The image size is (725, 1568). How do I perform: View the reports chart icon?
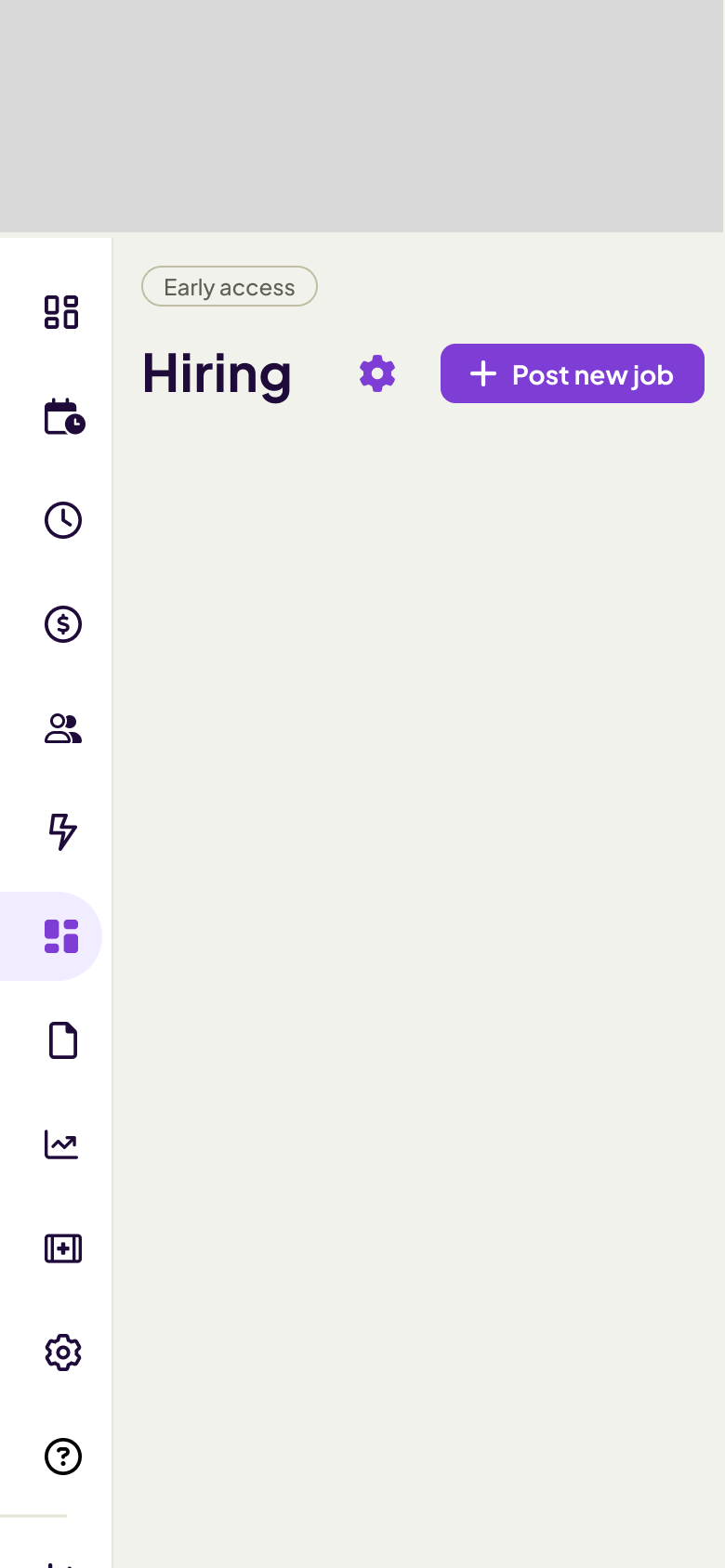(62, 1144)
